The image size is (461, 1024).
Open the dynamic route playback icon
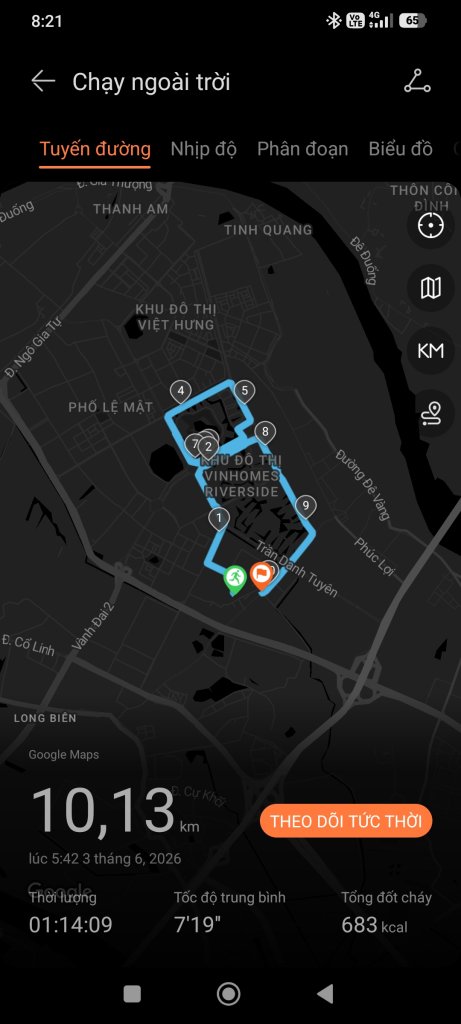click(x=431, y=413)
